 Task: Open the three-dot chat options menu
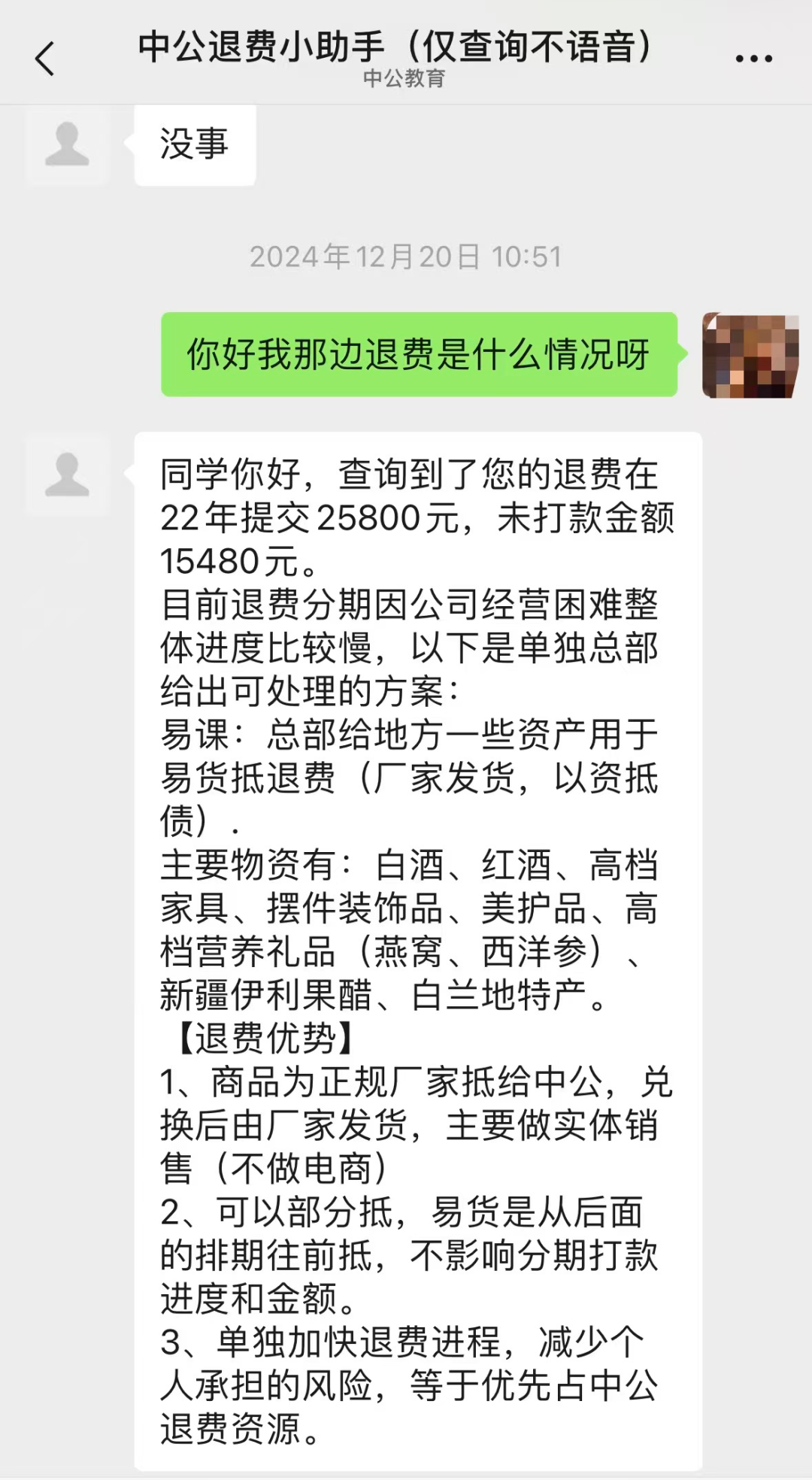coord(753,59)
